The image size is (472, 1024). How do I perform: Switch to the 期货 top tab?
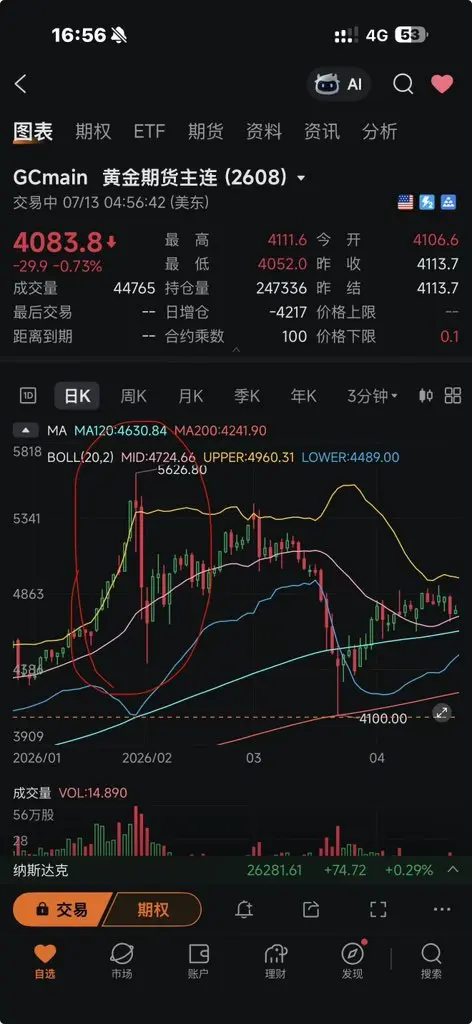tap(206, 131)
